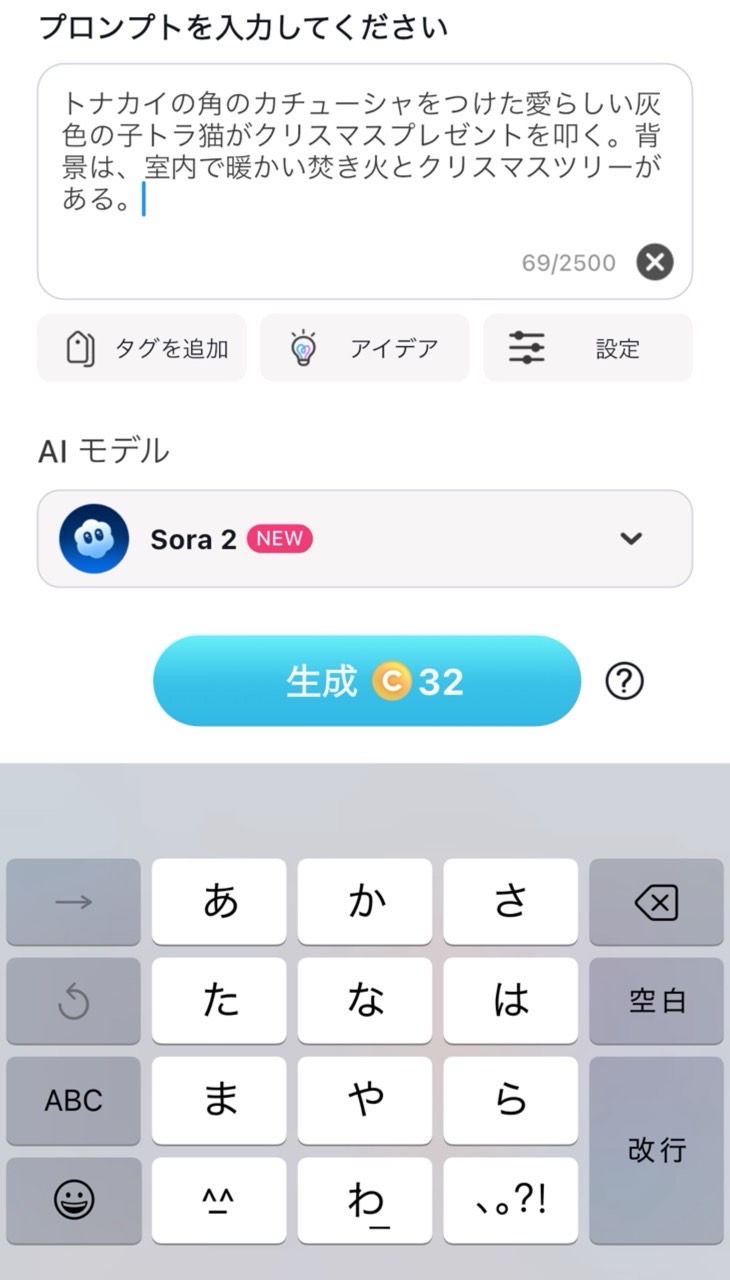
Task: Open the AI model dropdown chevron
Action: [x=630, y=539]
